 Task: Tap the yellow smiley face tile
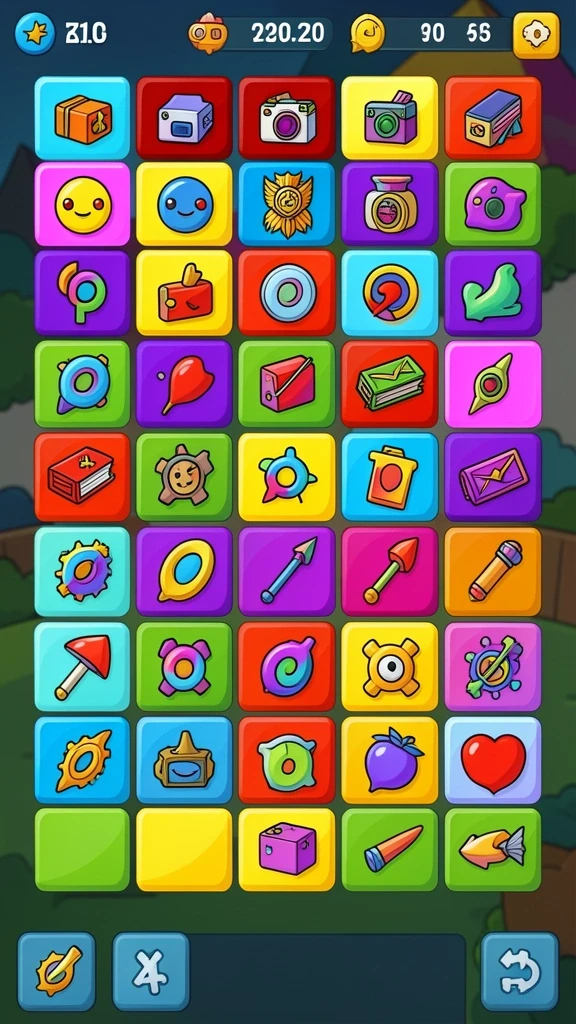[x=82, y=205]
